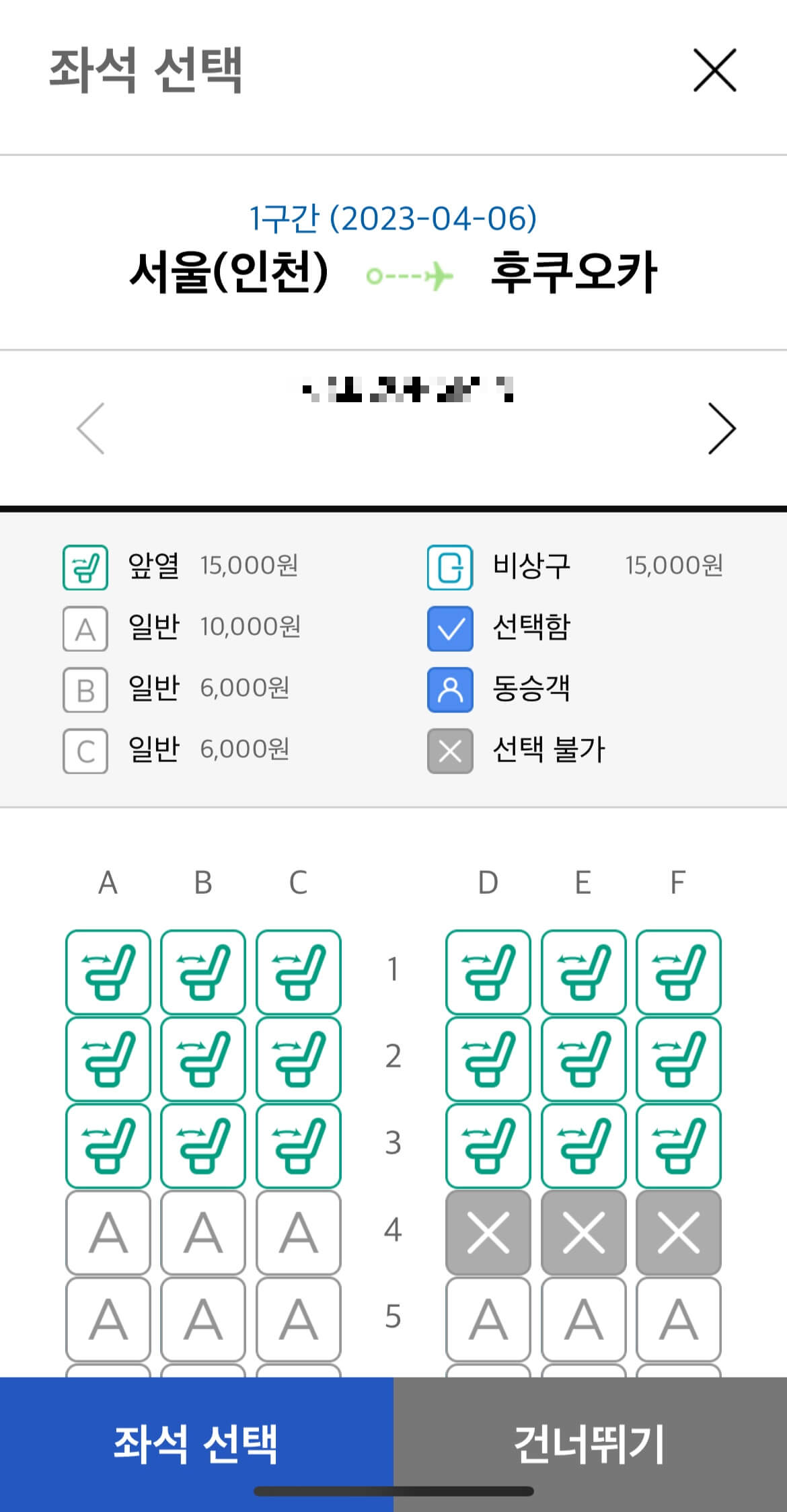
Task: Click the 동승객 companion passenger legend icon
Action: [x=449, y=689]
